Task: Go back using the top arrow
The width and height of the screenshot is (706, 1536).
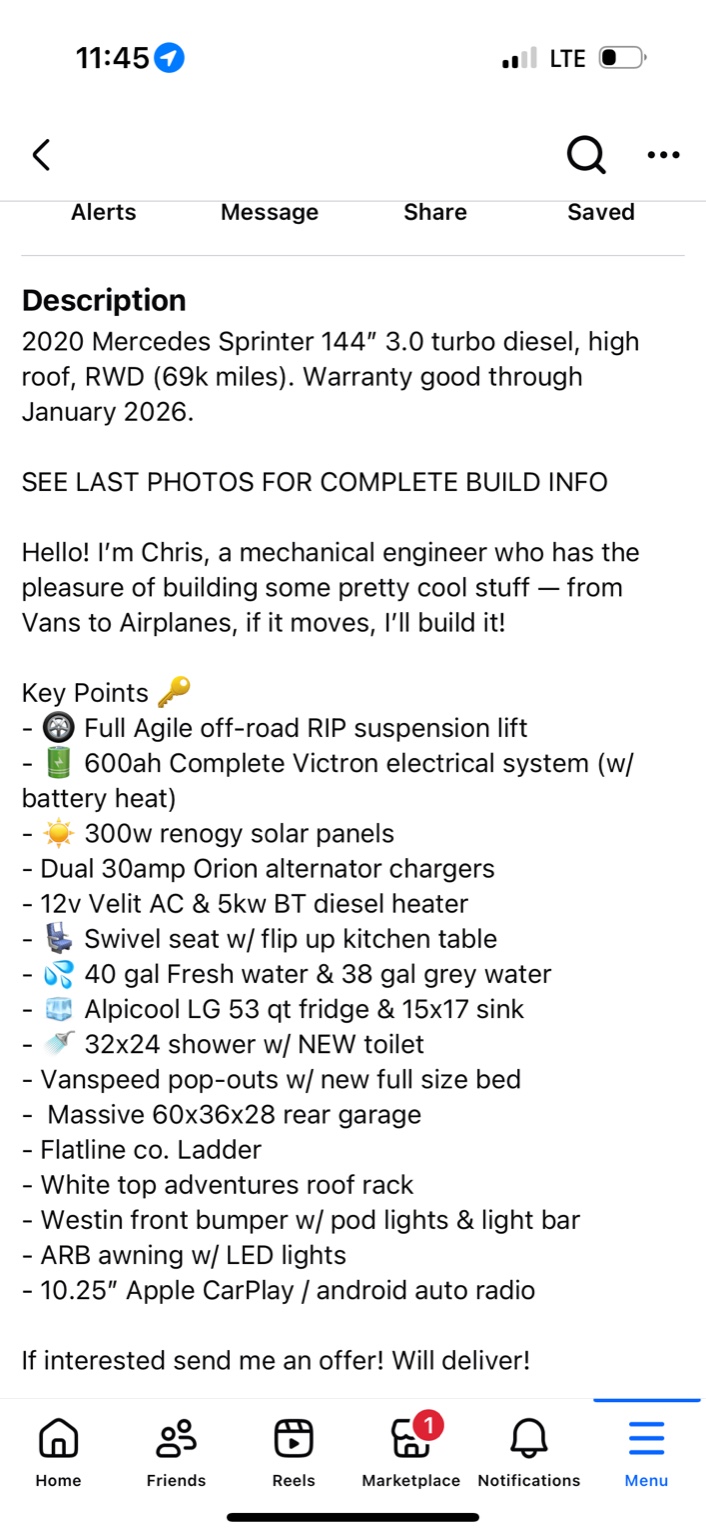Action: (41, 155)
